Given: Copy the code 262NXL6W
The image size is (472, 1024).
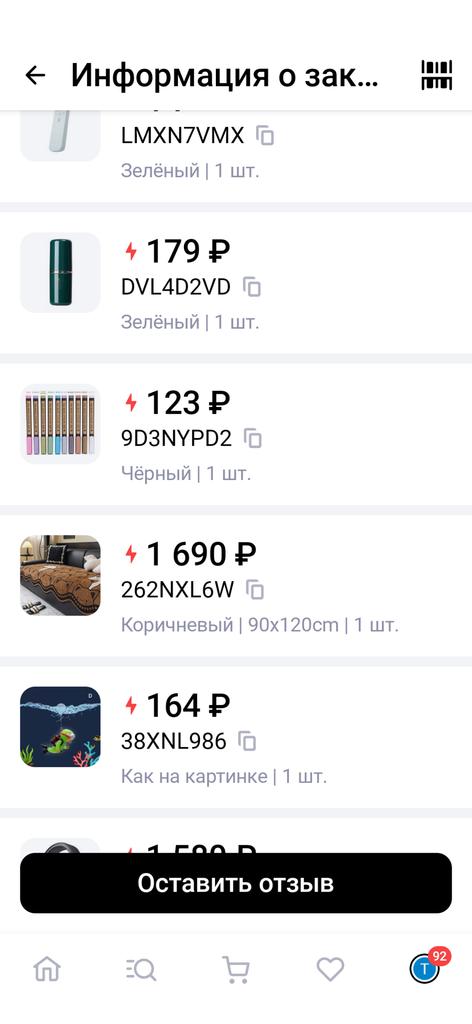Looking at the screenshot, I should (x=255, y=590).
